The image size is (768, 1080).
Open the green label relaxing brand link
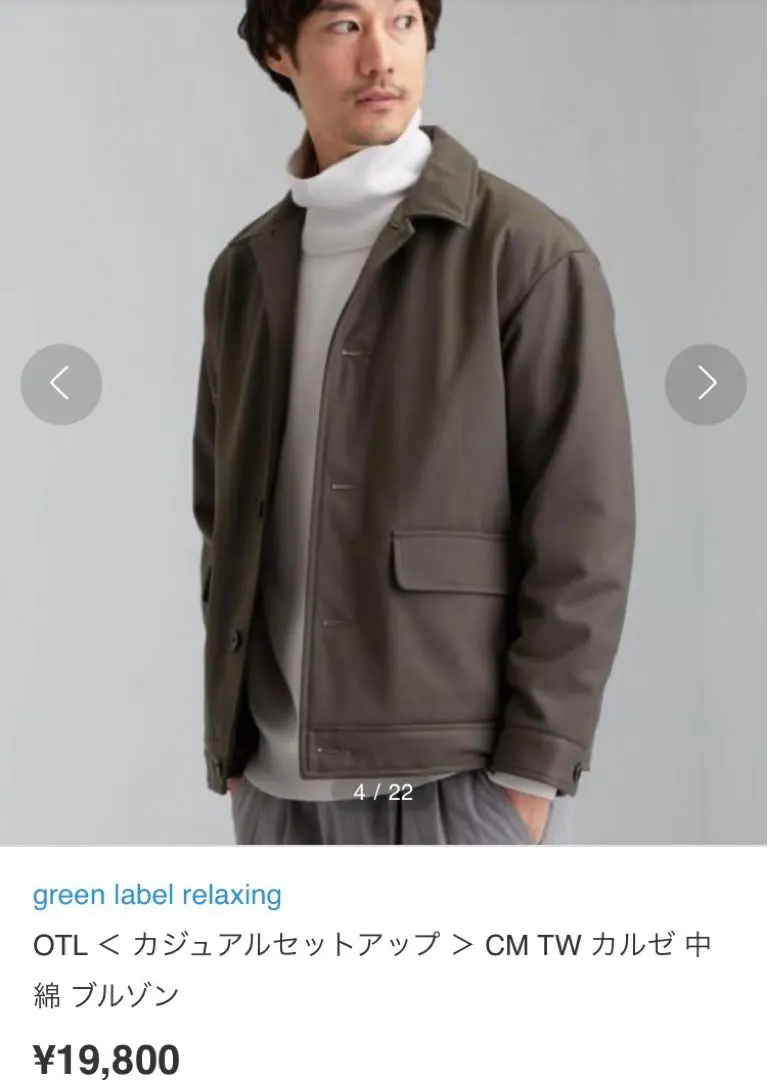pyautogui.click(x=157, y=894)
